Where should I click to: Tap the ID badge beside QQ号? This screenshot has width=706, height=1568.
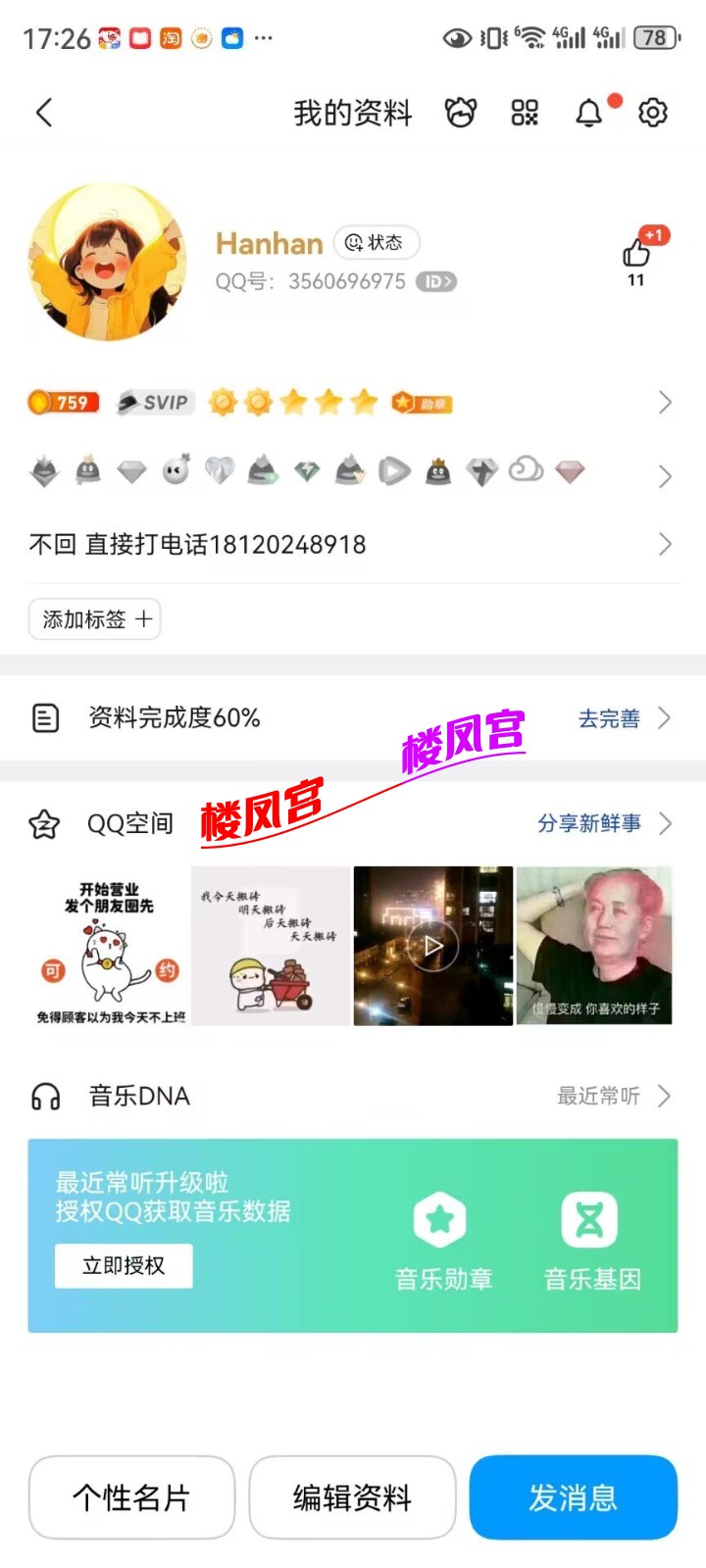click(x=436, y=282)
